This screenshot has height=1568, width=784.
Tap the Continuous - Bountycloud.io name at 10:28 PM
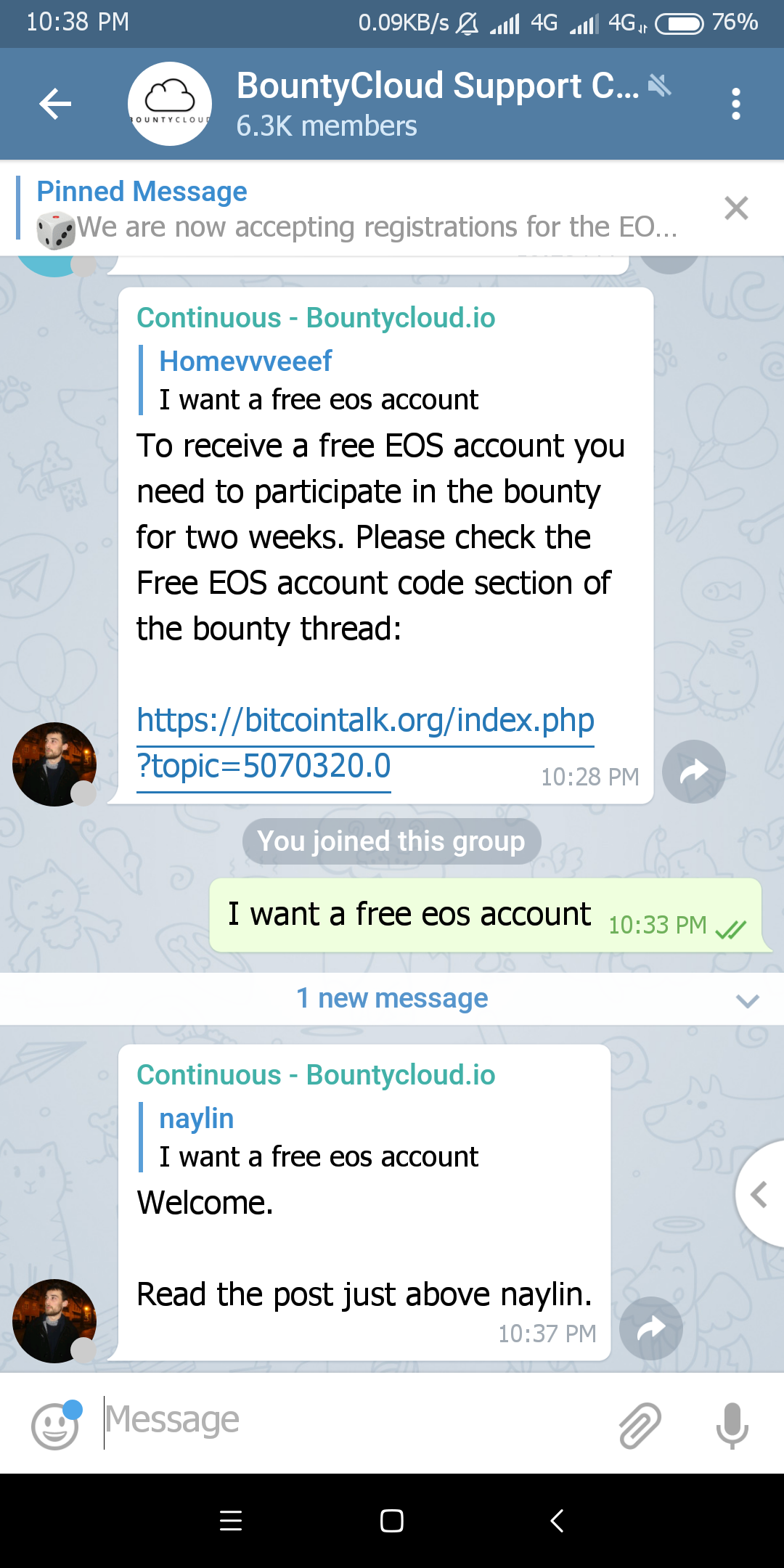tap(316, 318)
